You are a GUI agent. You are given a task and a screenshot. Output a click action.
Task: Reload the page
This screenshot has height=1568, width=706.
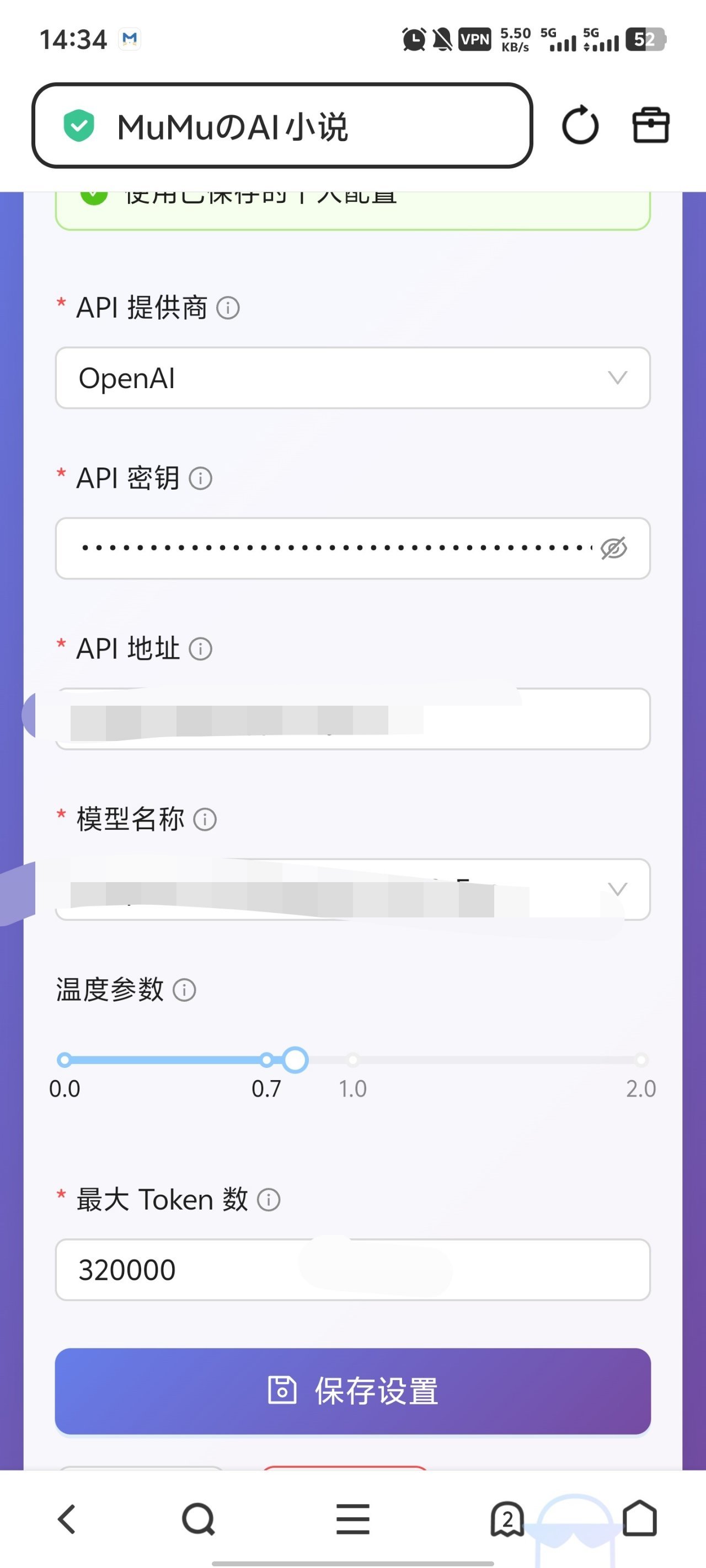coord(580,126)
